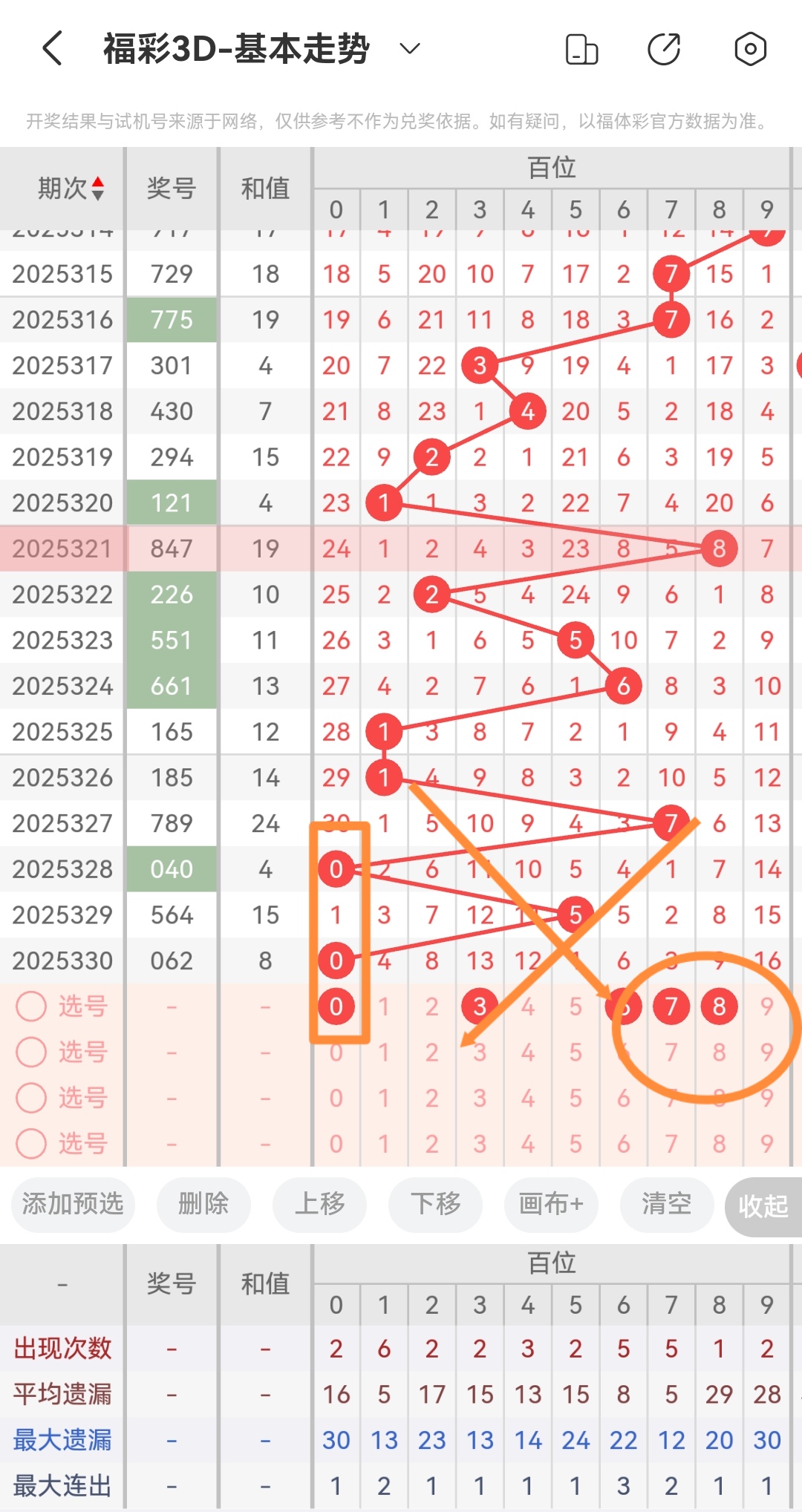Open the chart settings hexagon icon
802x1512 pixels.
click(750, 50)
